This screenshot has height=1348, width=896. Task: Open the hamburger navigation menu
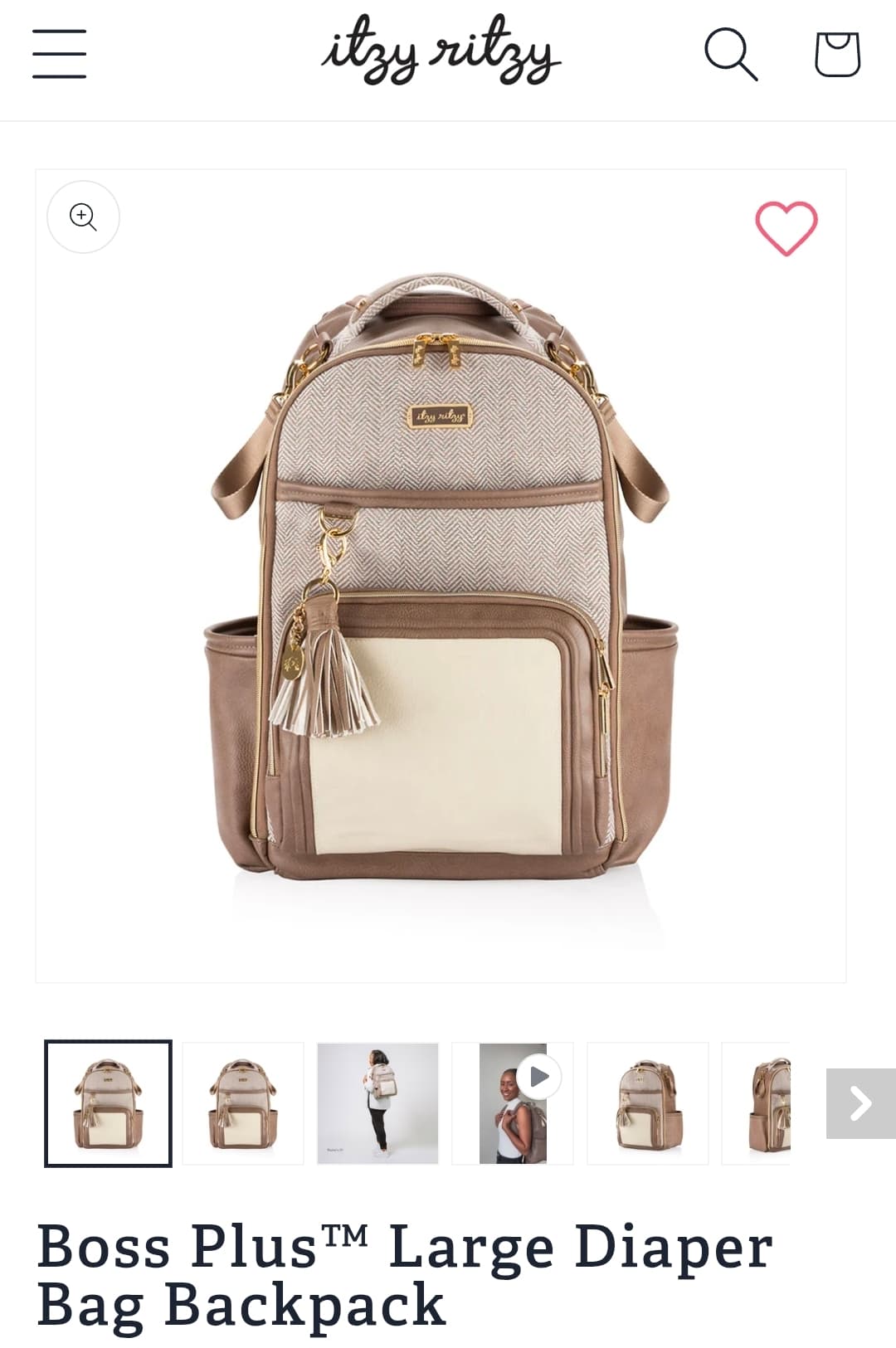[x=57, y=55]
